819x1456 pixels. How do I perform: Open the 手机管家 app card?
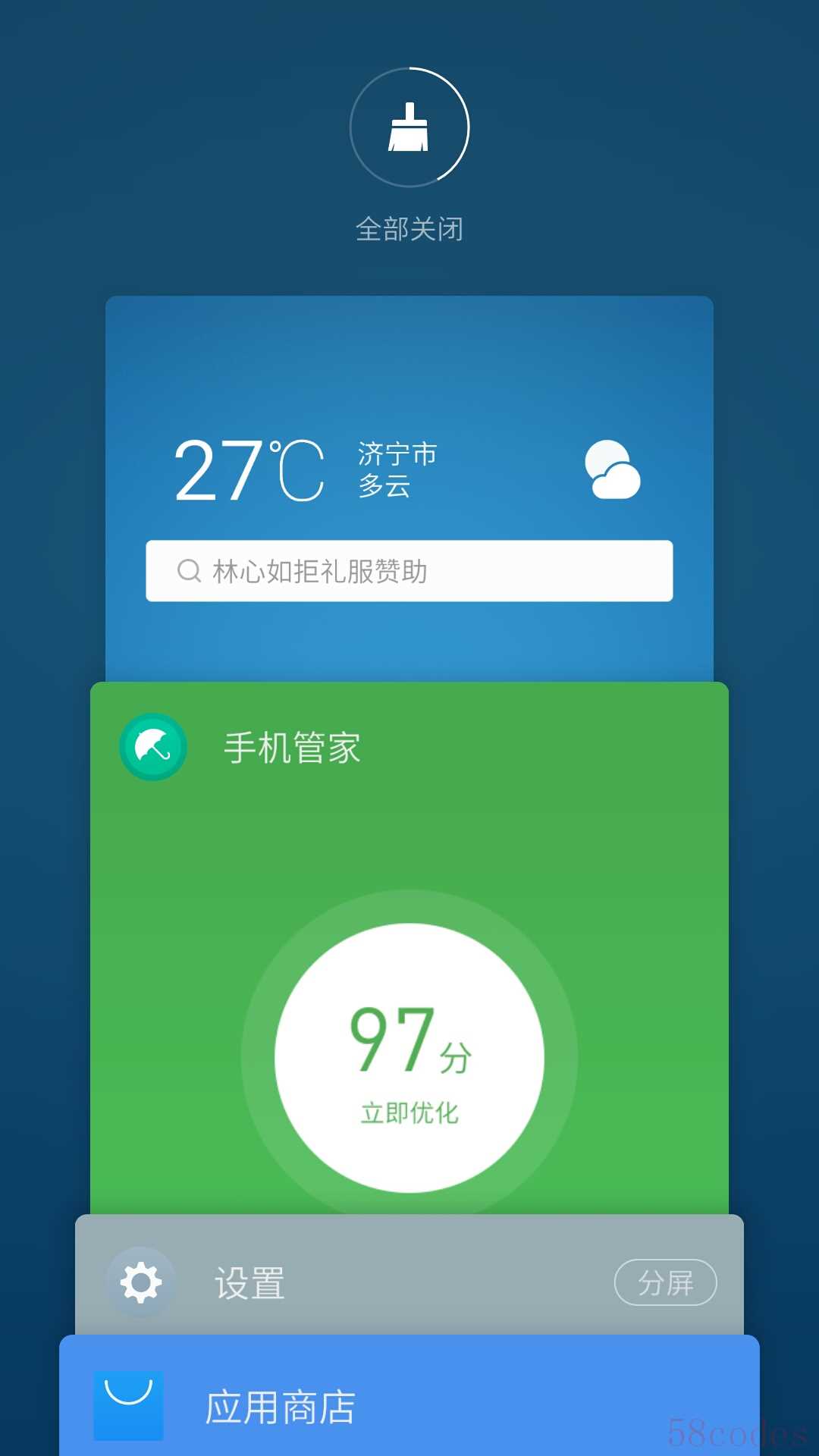409,834
